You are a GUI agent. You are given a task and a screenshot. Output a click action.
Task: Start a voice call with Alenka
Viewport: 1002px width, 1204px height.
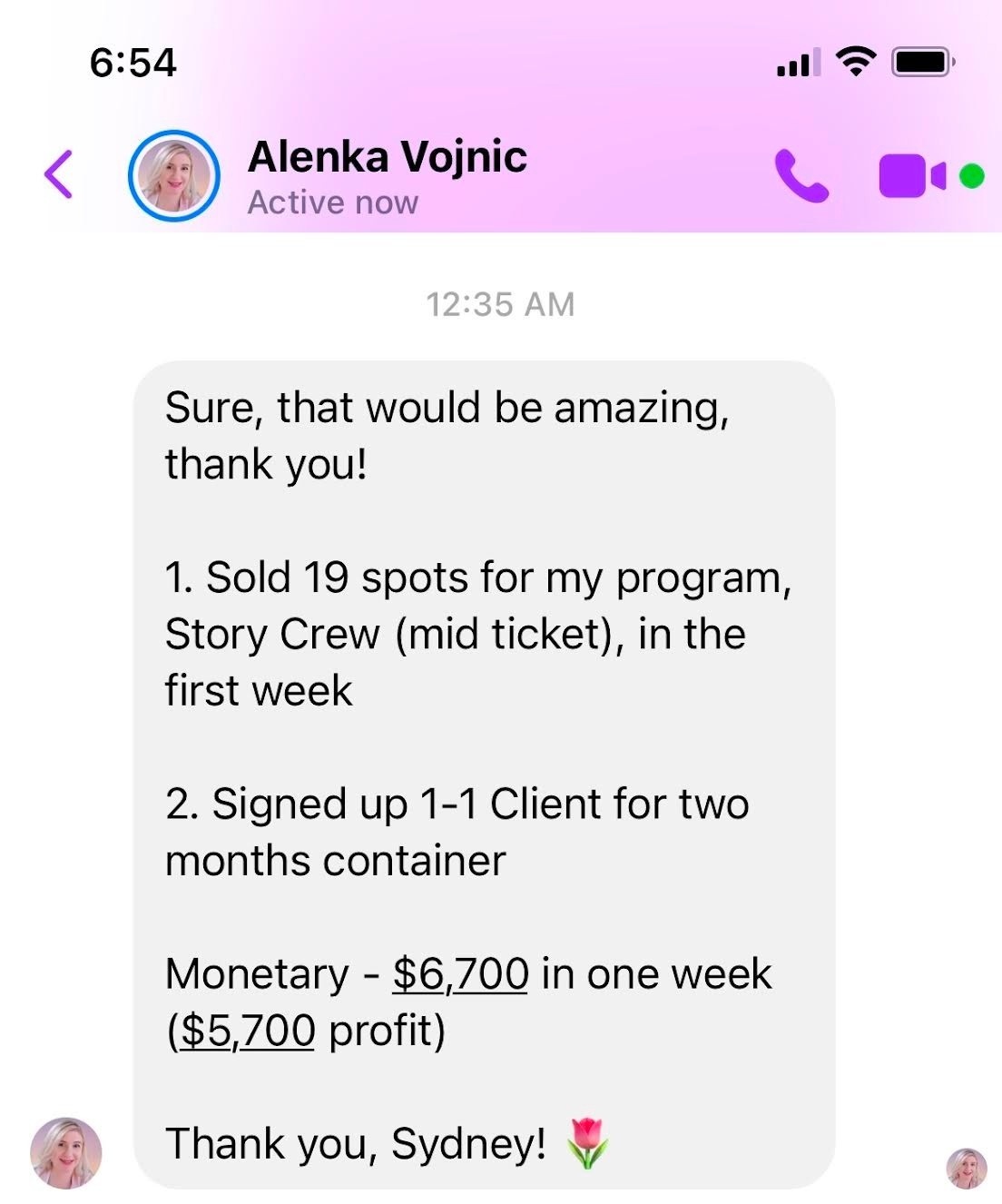point(801,175)
